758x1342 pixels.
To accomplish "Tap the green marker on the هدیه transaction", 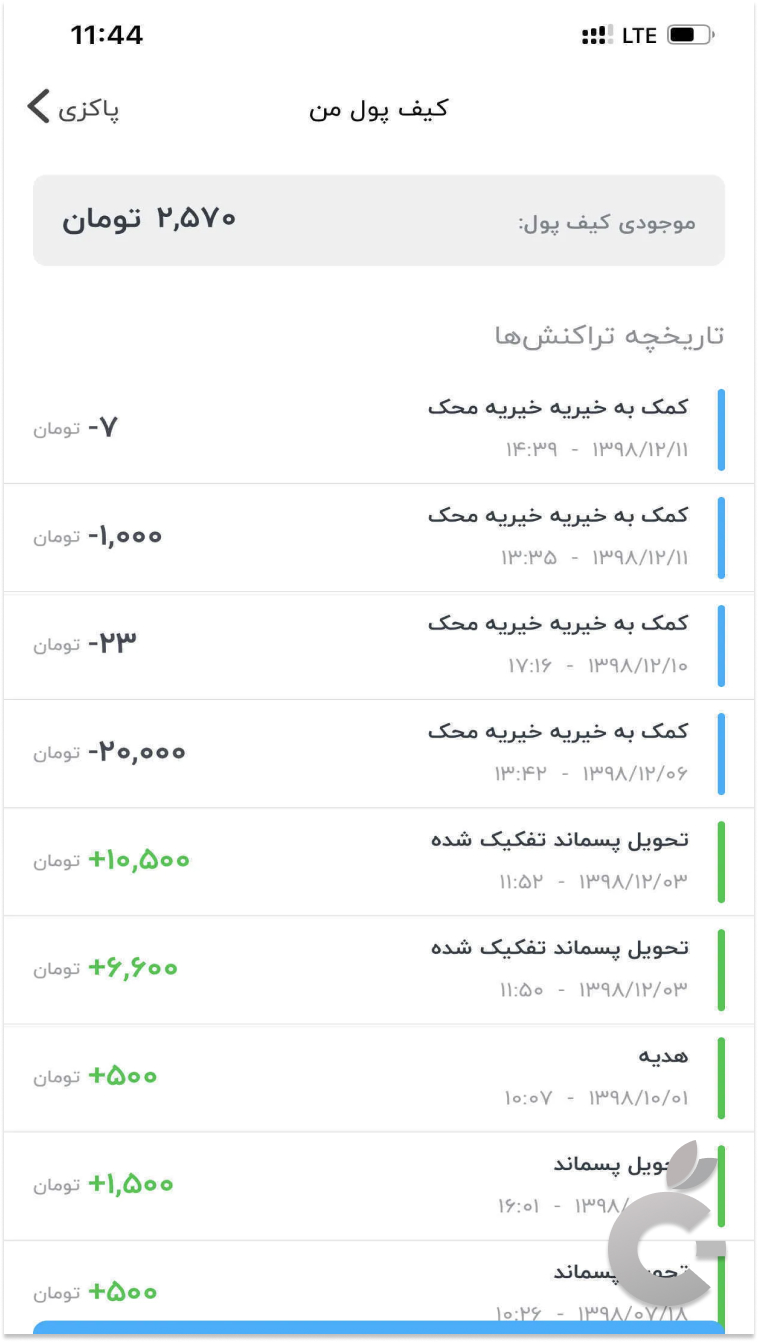I will tap(719, 1077).
